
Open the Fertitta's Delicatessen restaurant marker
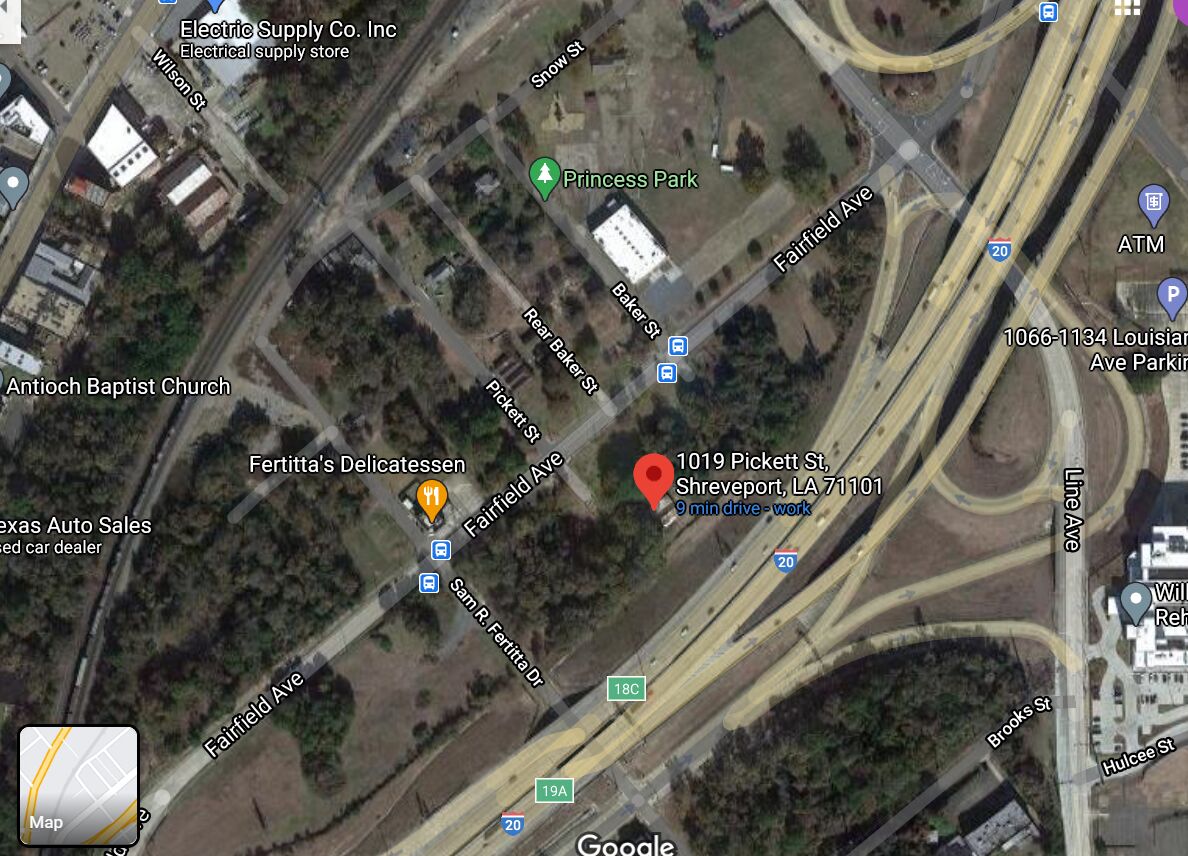(x=431, y=500)
